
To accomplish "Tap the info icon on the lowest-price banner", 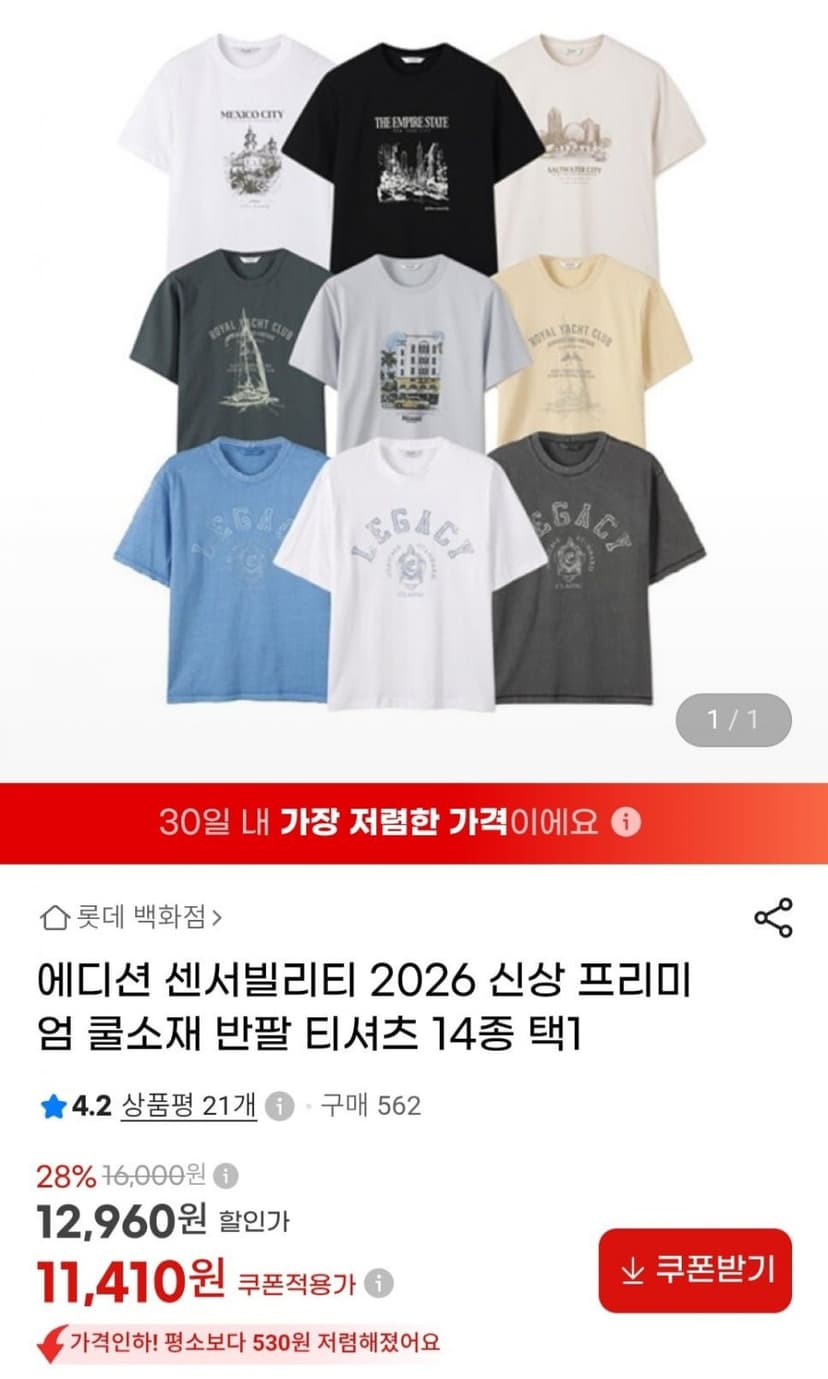I will (626, 822).
